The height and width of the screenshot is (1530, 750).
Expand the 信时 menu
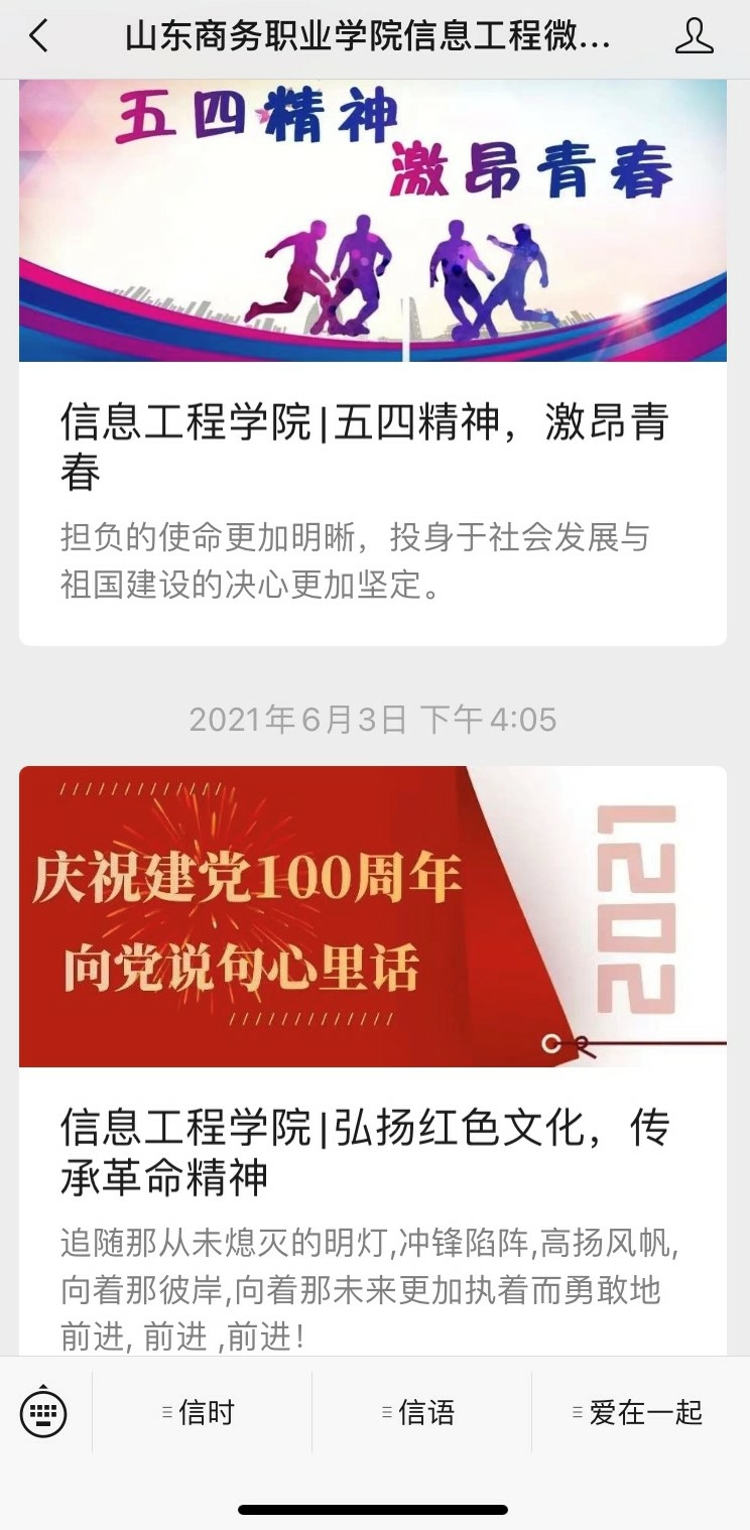pos(202,1412)
